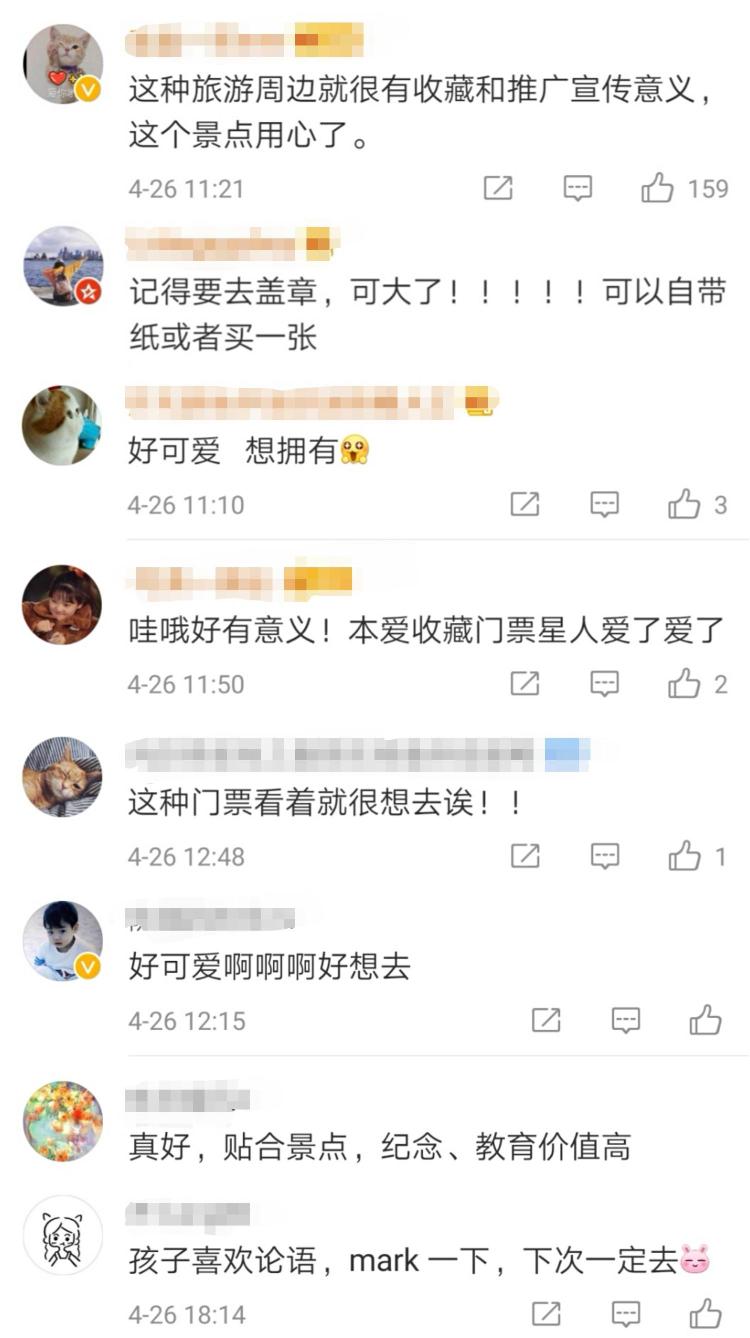Like the comment 这种门票看着就很想去诶
The height and width of the screenshot is (1338, 750).
pos(685,856)
